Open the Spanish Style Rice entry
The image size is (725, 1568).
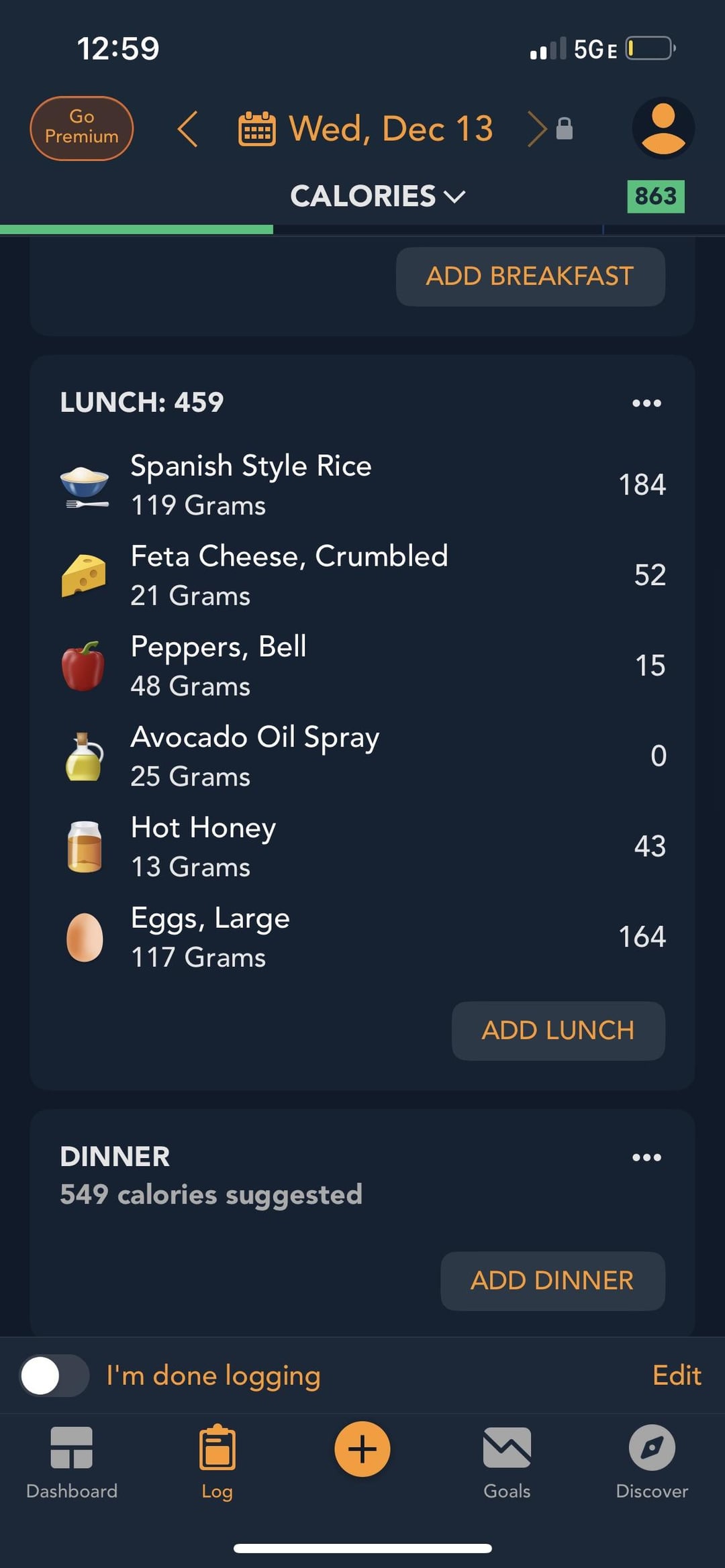click(362, 484)
